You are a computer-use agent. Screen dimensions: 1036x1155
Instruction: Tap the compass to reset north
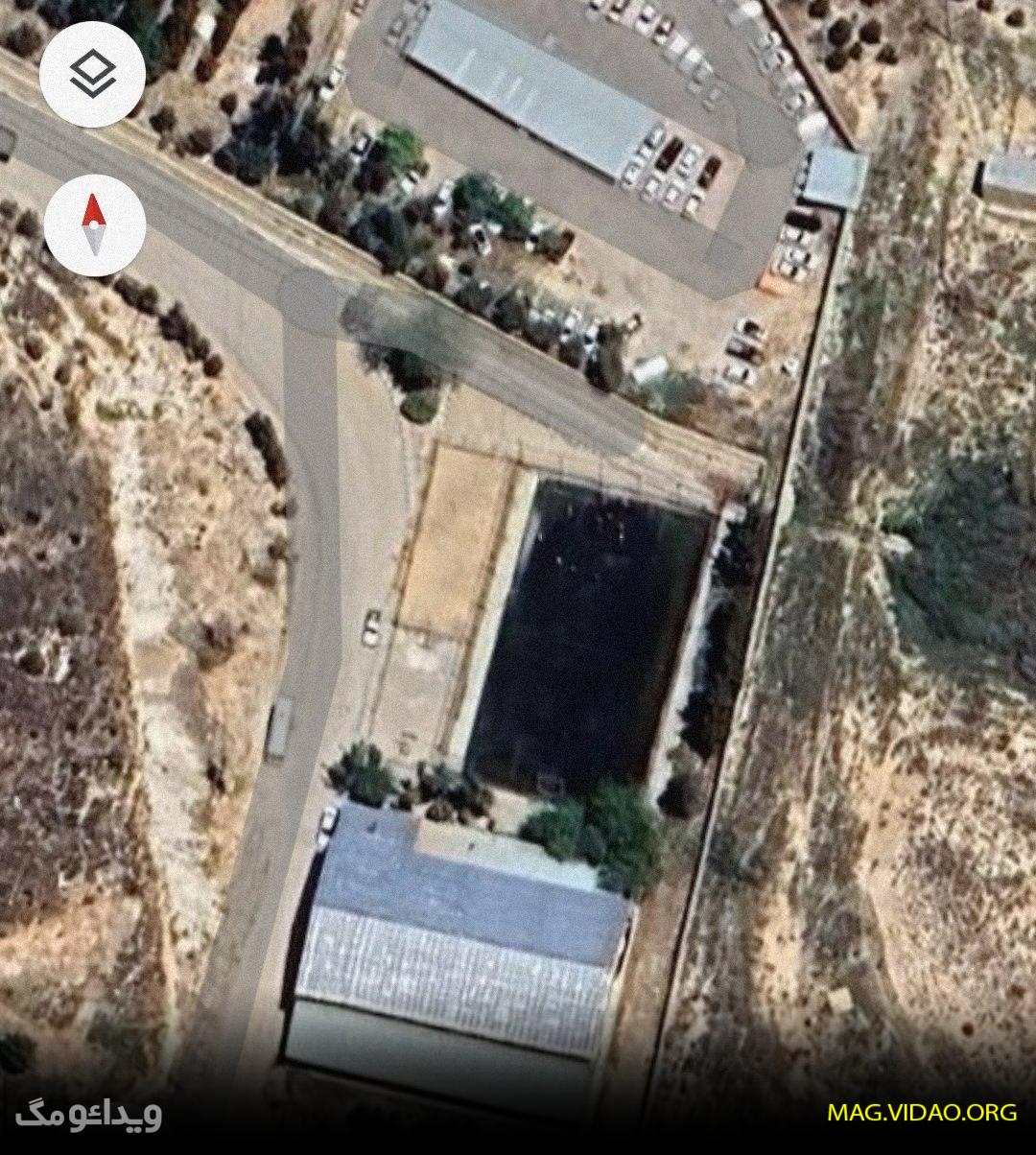click(94, 225)
